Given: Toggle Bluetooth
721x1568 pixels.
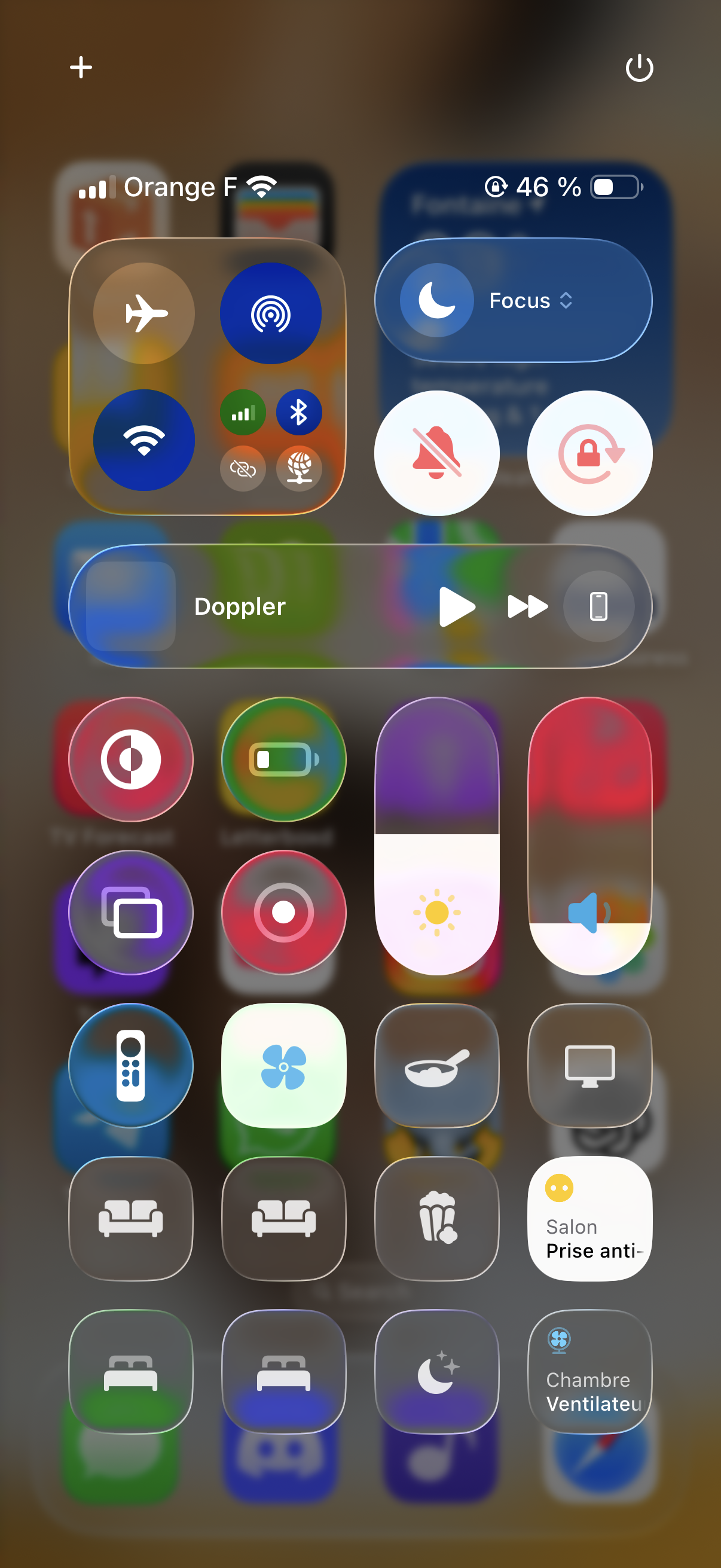Looking at the screenshot, I should click(299, 412).
